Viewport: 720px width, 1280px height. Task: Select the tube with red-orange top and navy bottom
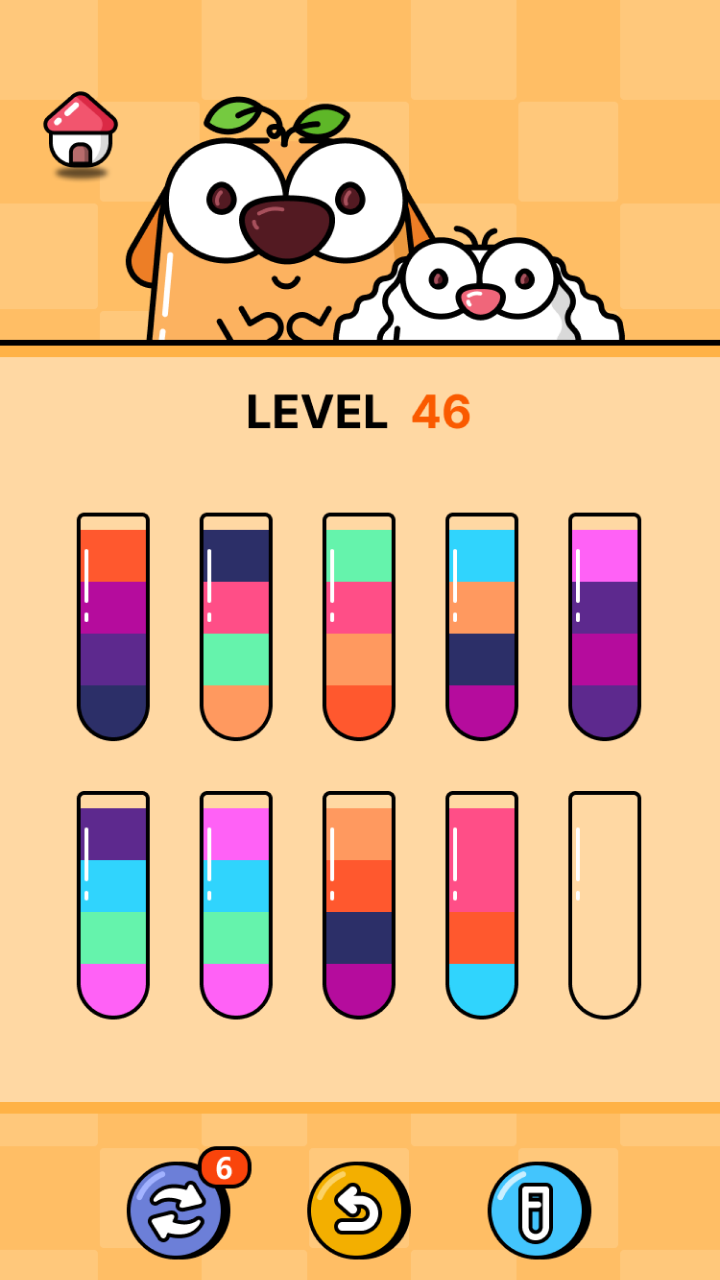pyautogui.click(x=113, y=627)
